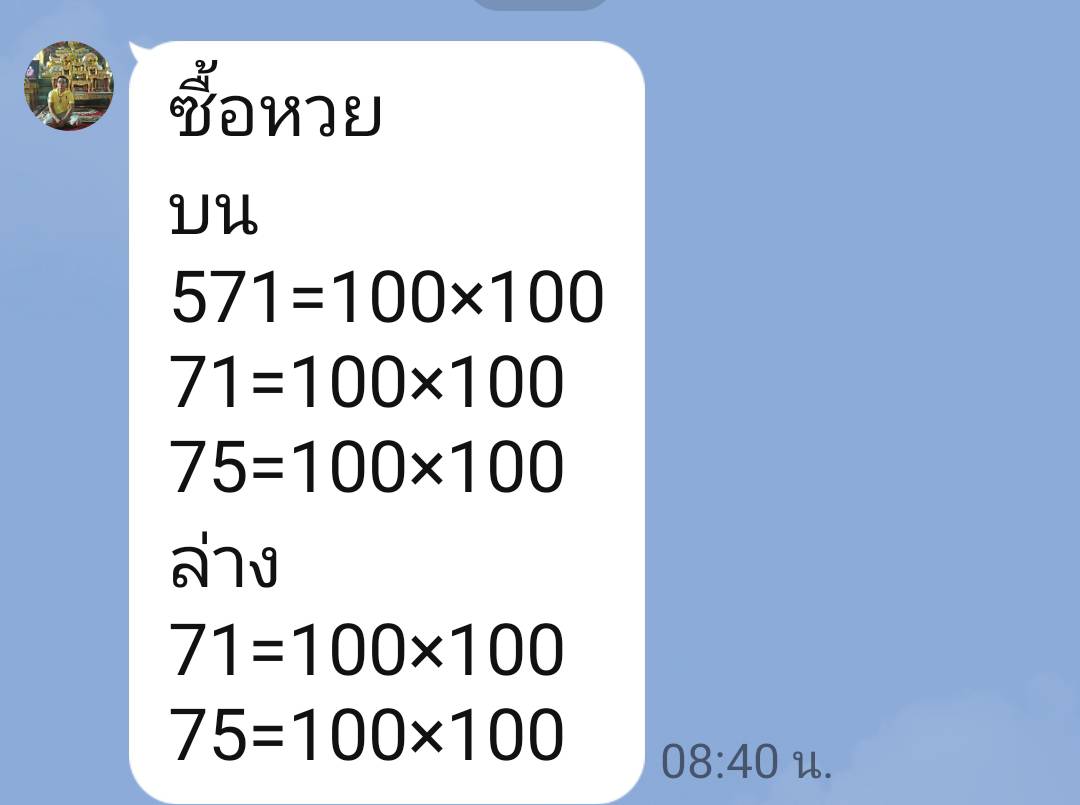This screenshot has height=805, width=1080.
Task: Open the message sender's profile picture
Action: (68, 86)
